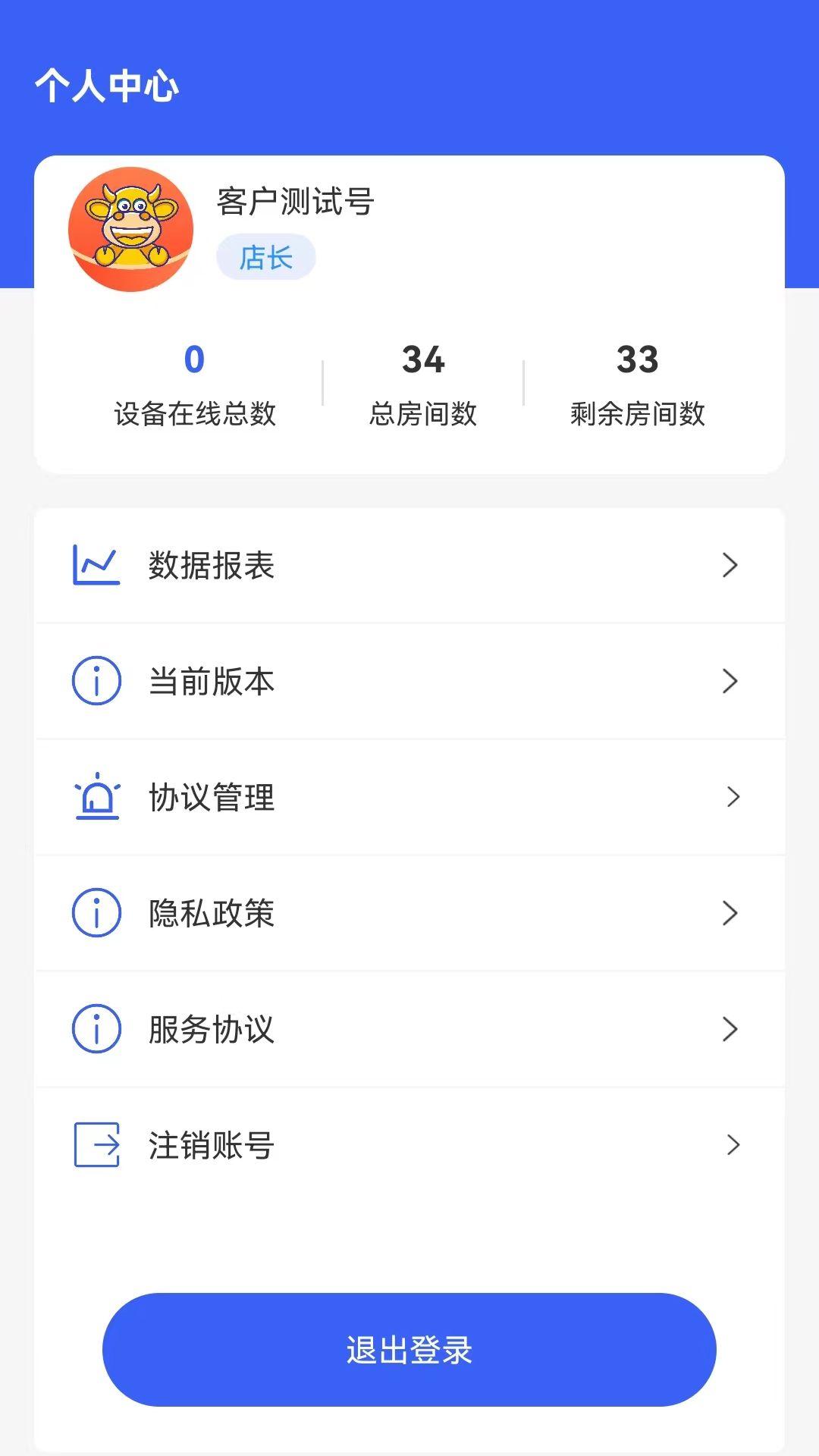Open the 数据报表 data report row

click(x=409, y=566)
